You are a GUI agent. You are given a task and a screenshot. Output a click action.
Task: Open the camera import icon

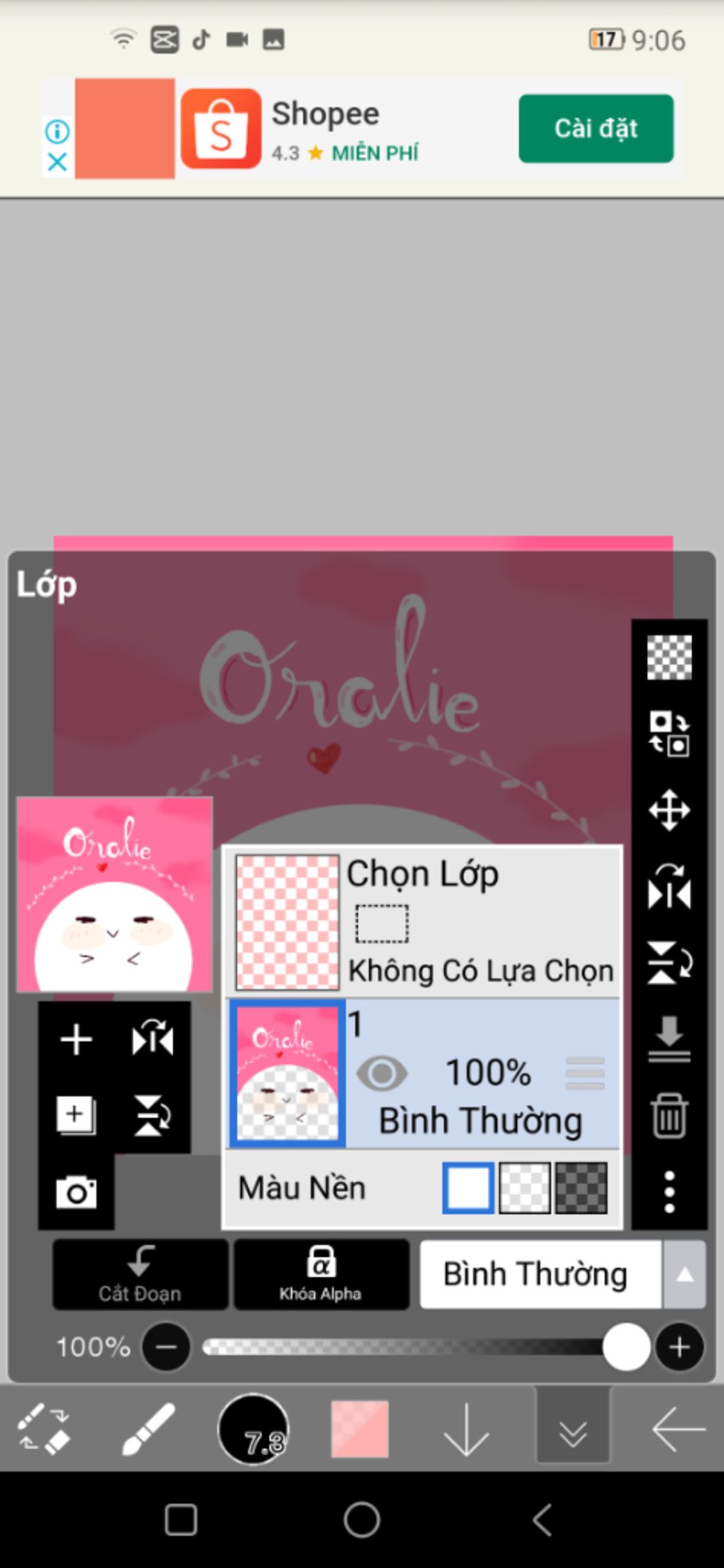click(76, 1193)
